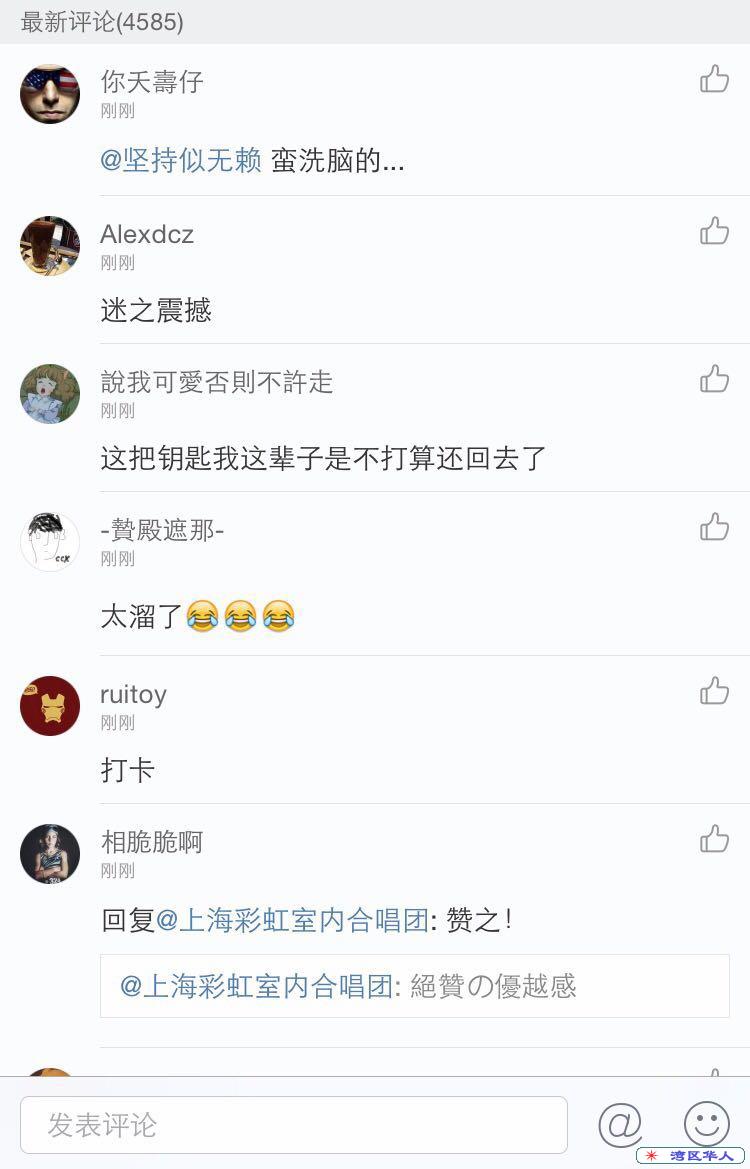The height and width of the screenshot is (1169, 750).
Task: View 你天壽仔's profile avatar
Action: [50, 94]
